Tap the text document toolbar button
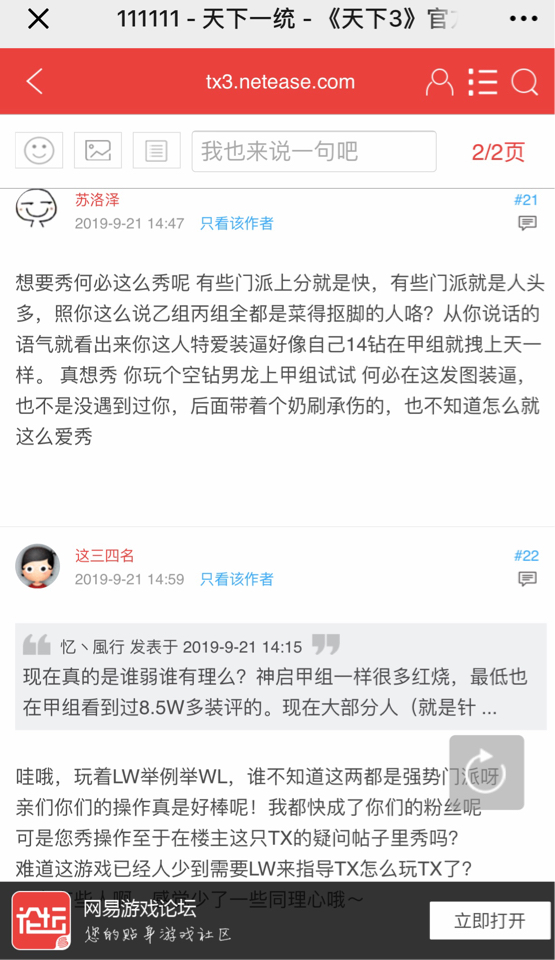This screenshot has height=960, width=555. click(157, 151)
